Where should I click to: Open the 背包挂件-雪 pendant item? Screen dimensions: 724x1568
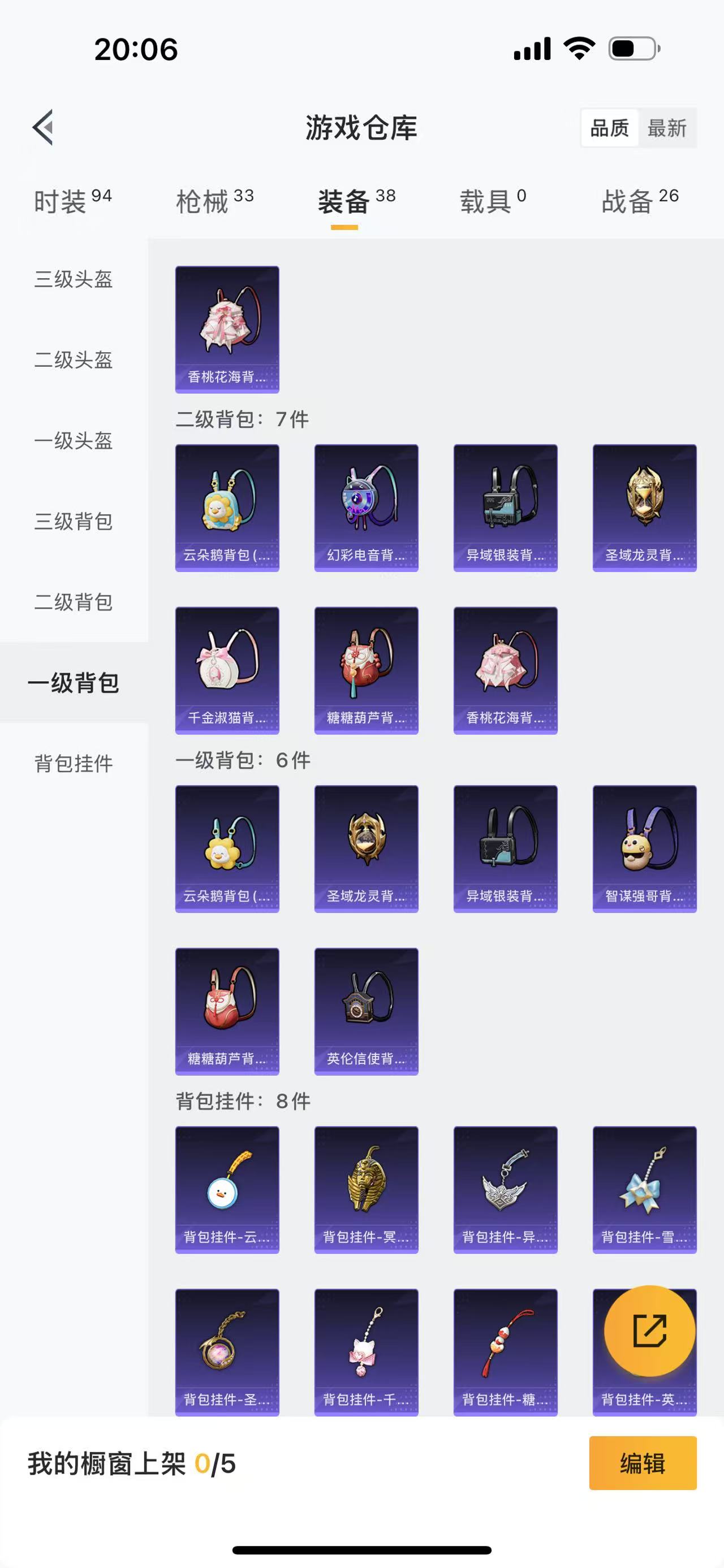point(644,1189)
